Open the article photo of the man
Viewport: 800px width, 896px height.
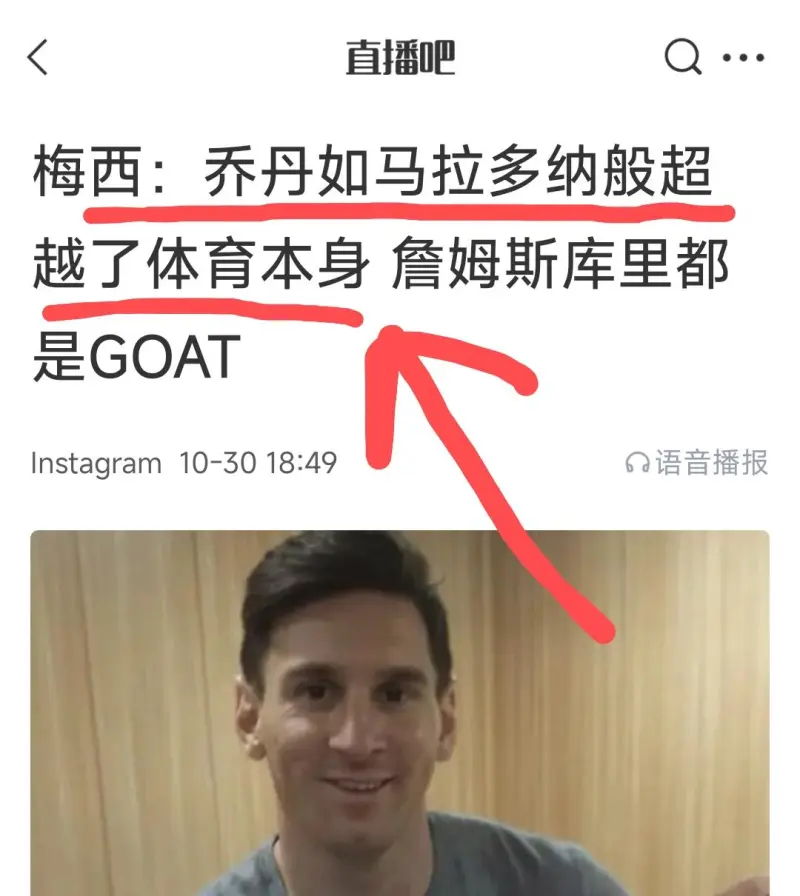pyautogui.click(x=400, y=712)
